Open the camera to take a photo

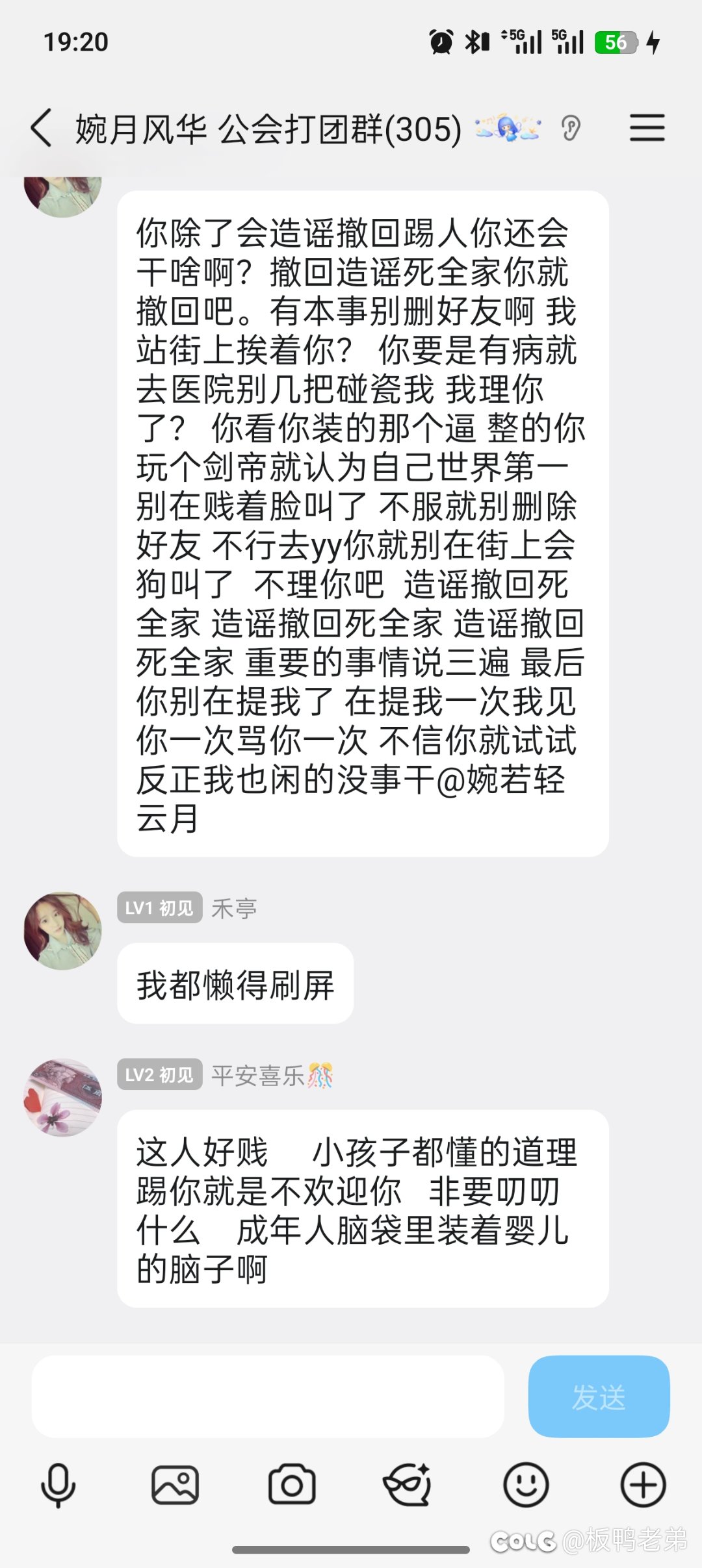pos(292,1485)
